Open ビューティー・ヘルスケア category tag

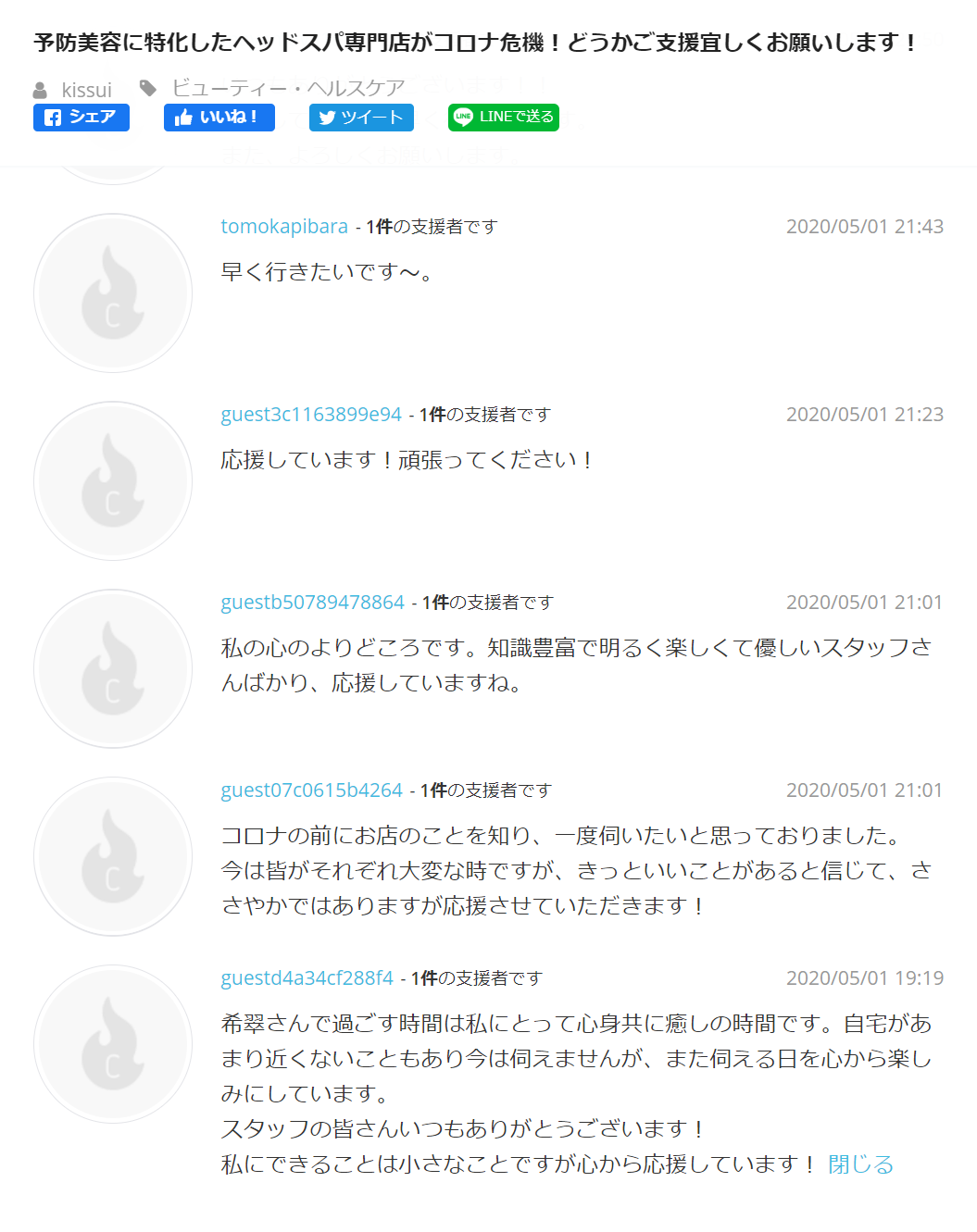287,88
